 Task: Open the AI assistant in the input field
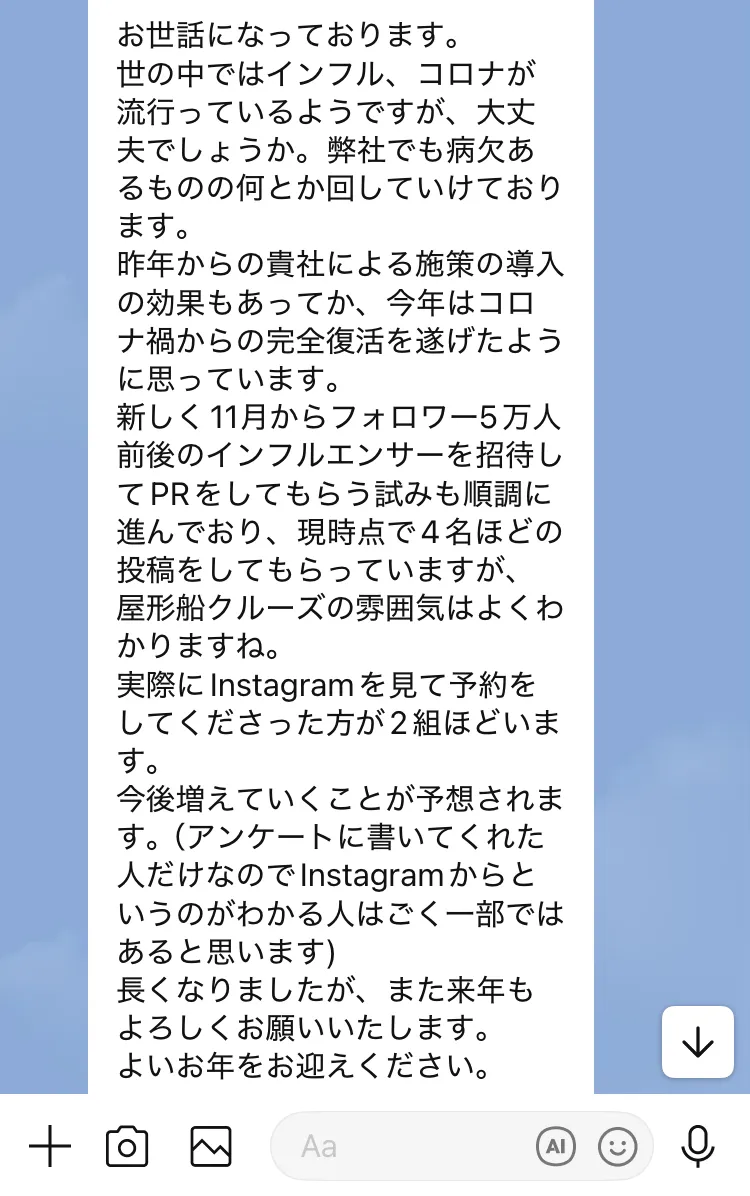point(557,1146)
